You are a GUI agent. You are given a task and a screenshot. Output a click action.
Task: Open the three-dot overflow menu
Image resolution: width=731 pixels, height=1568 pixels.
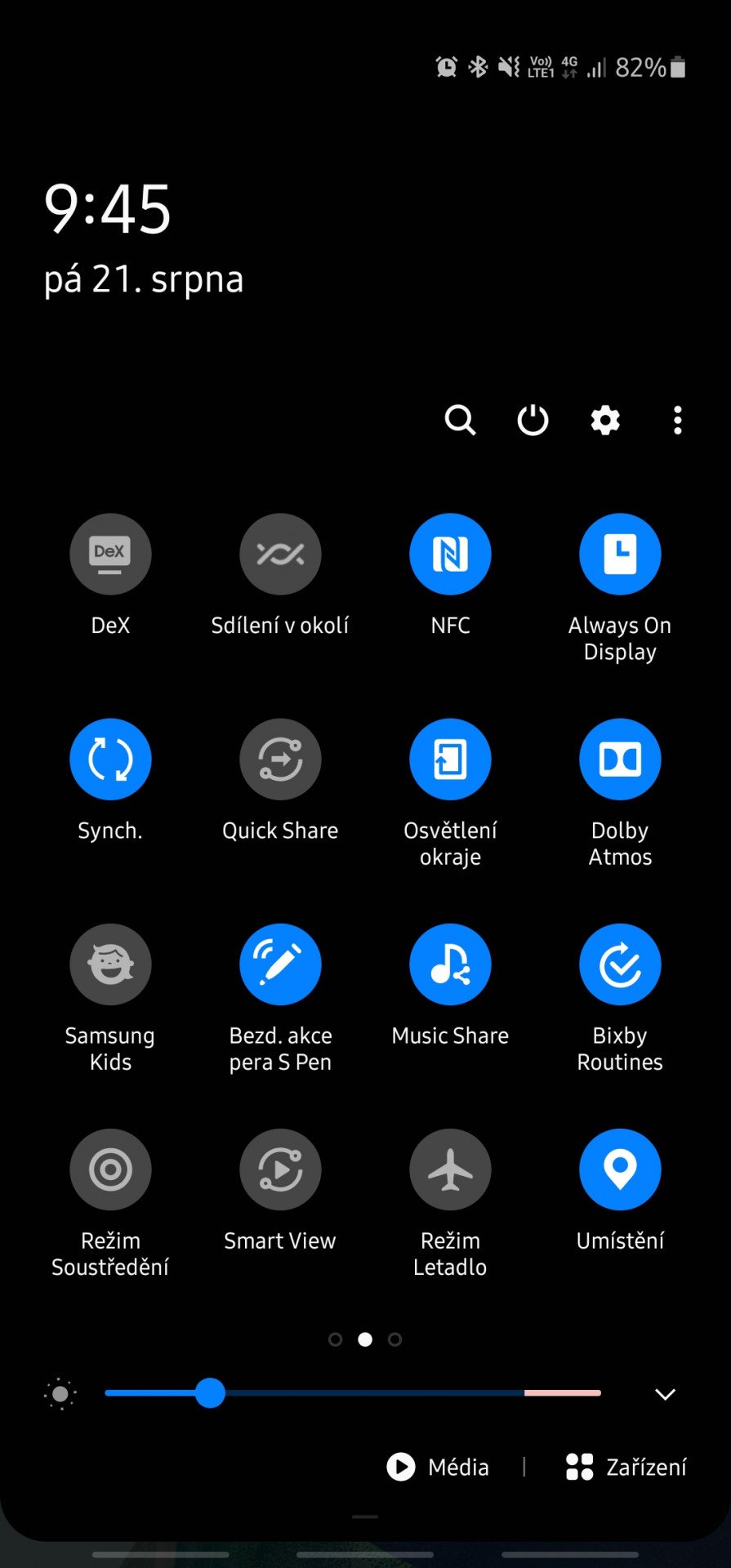coord(677,421)
